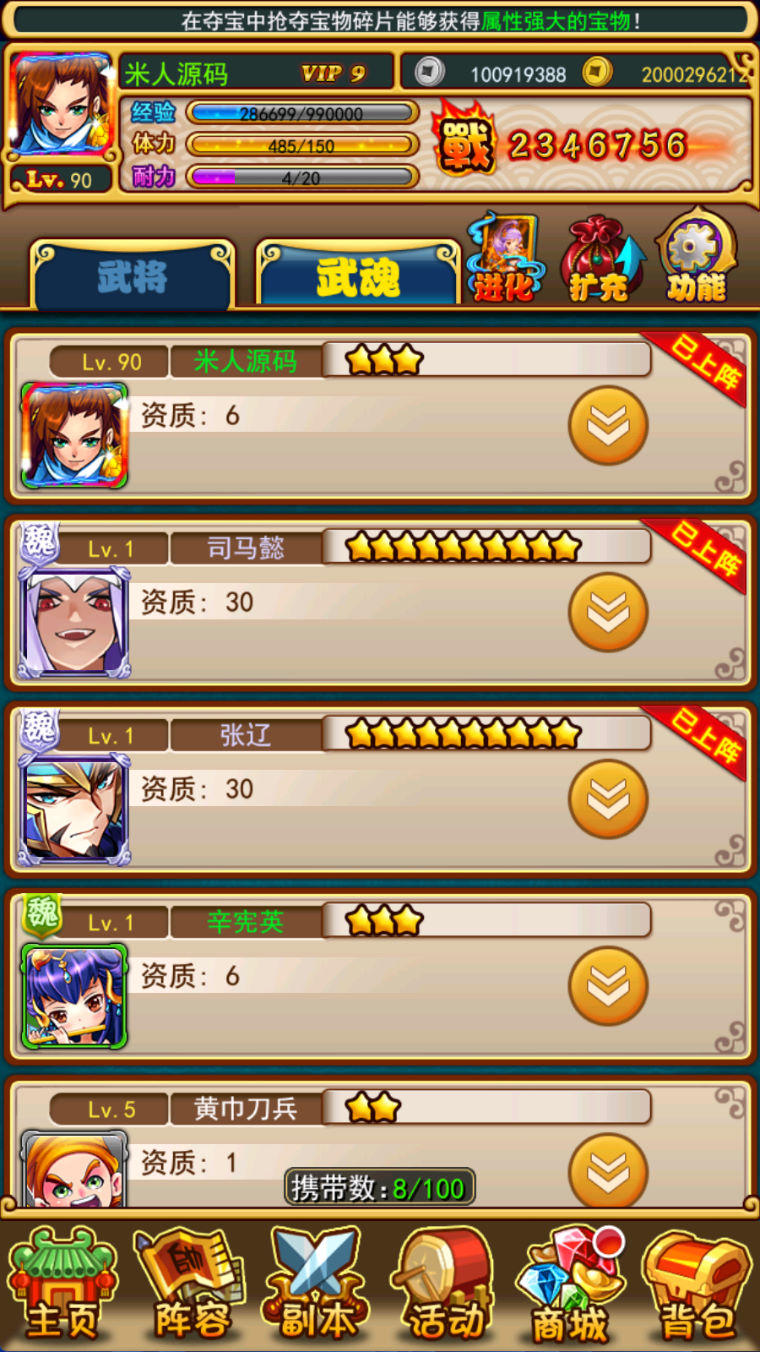Switch to the 武魂 tab
Image resolution: width=760 pixels, height=1352 pixels.
357,276
